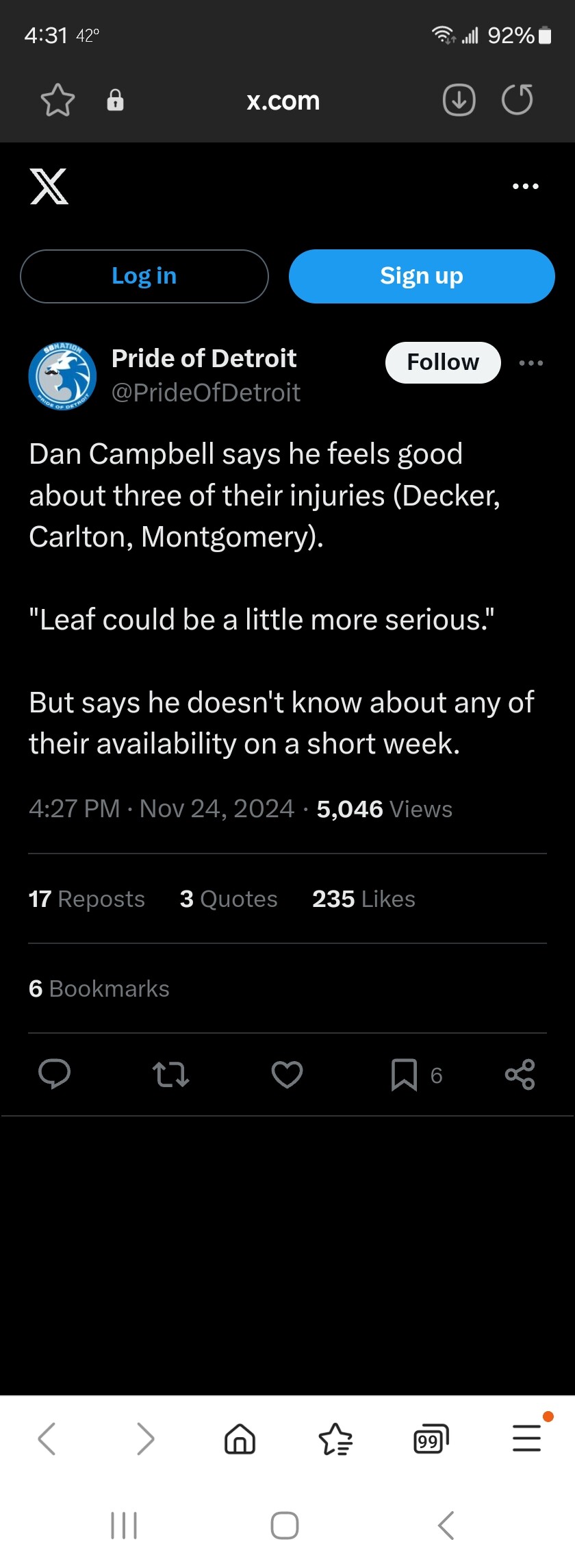View the 17 Reposts list

click(87, 899)
